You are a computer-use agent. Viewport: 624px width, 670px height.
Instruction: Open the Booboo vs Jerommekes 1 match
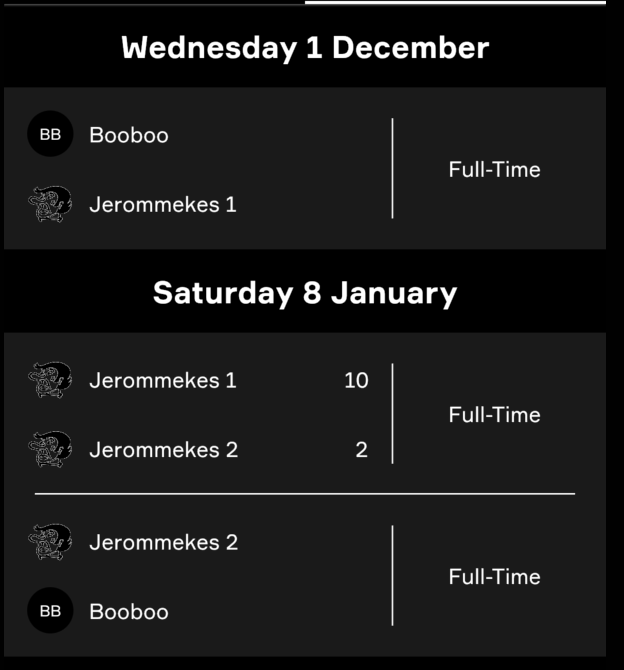click(304, 169)
